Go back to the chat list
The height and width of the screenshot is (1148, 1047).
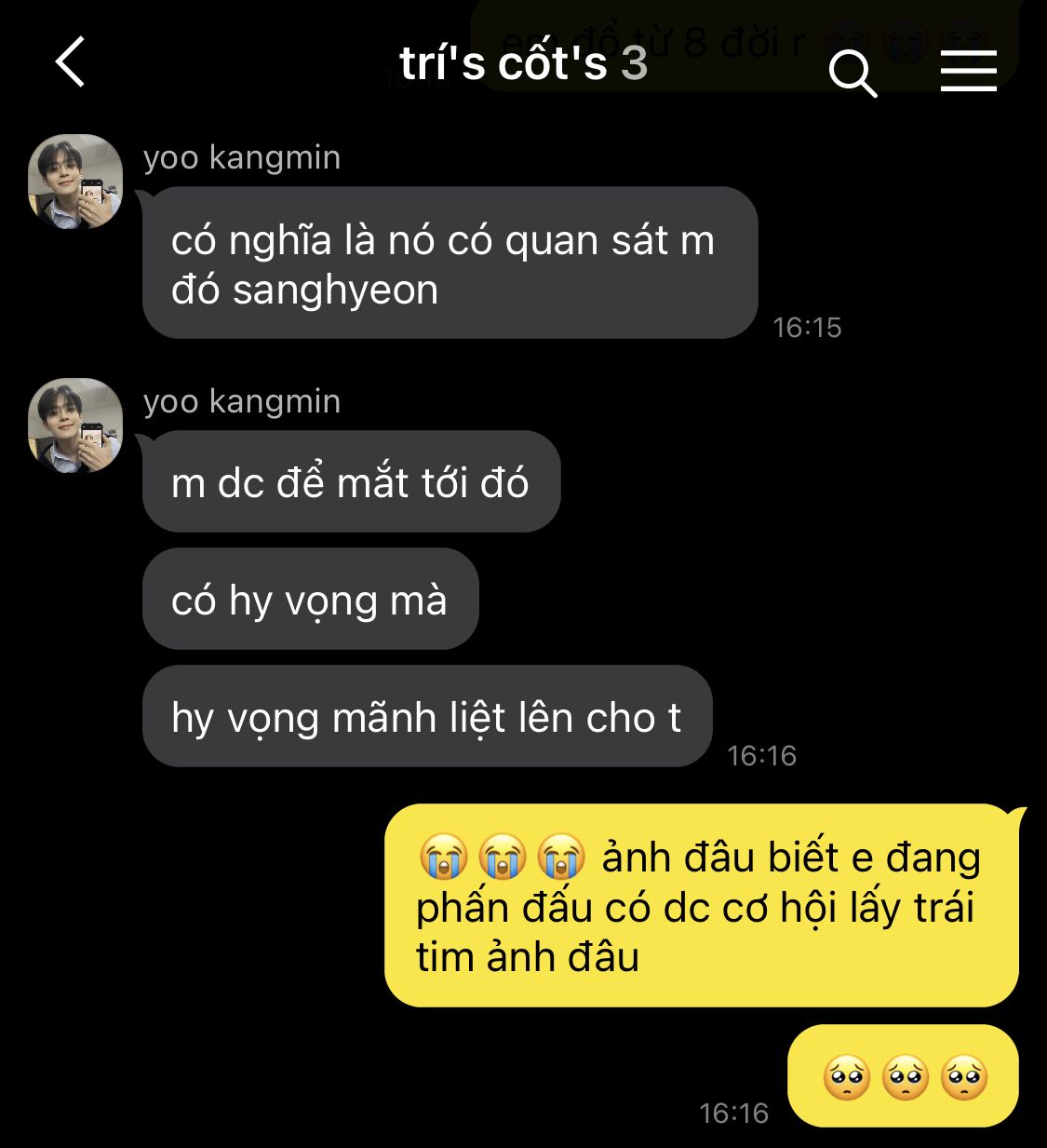pos(71,62)
